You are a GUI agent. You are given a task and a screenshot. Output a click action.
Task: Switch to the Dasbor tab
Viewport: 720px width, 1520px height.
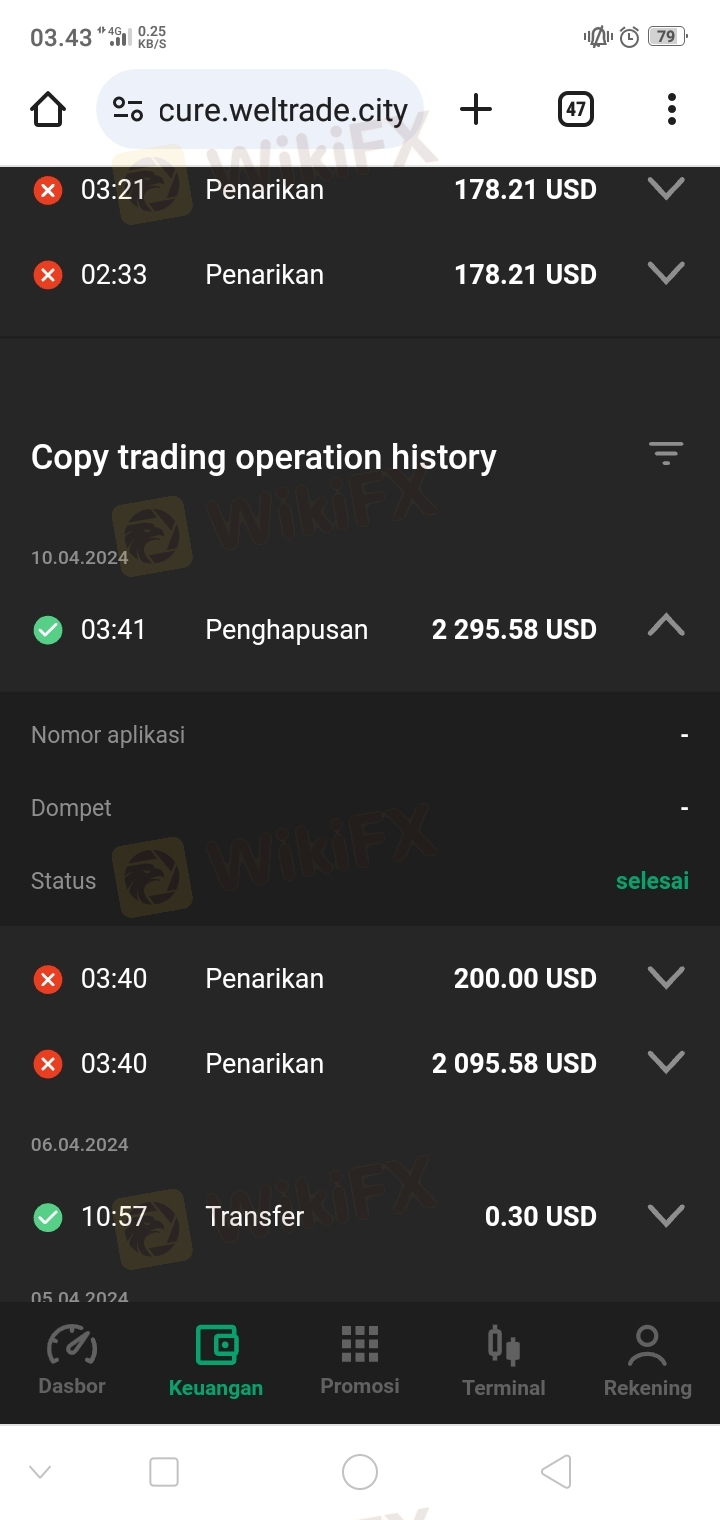click(x=72, y=1360)
